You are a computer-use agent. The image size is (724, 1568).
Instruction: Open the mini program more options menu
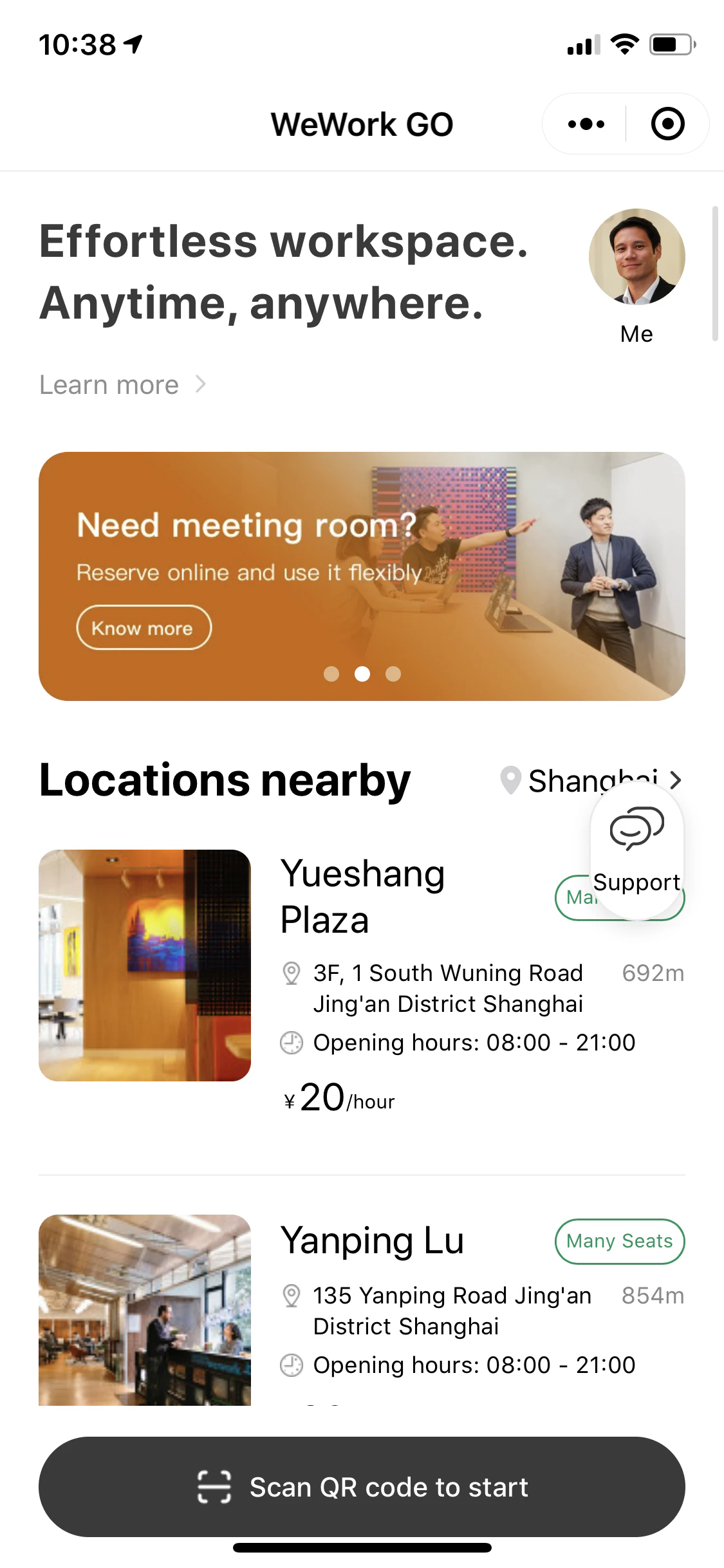coord(586,124)
